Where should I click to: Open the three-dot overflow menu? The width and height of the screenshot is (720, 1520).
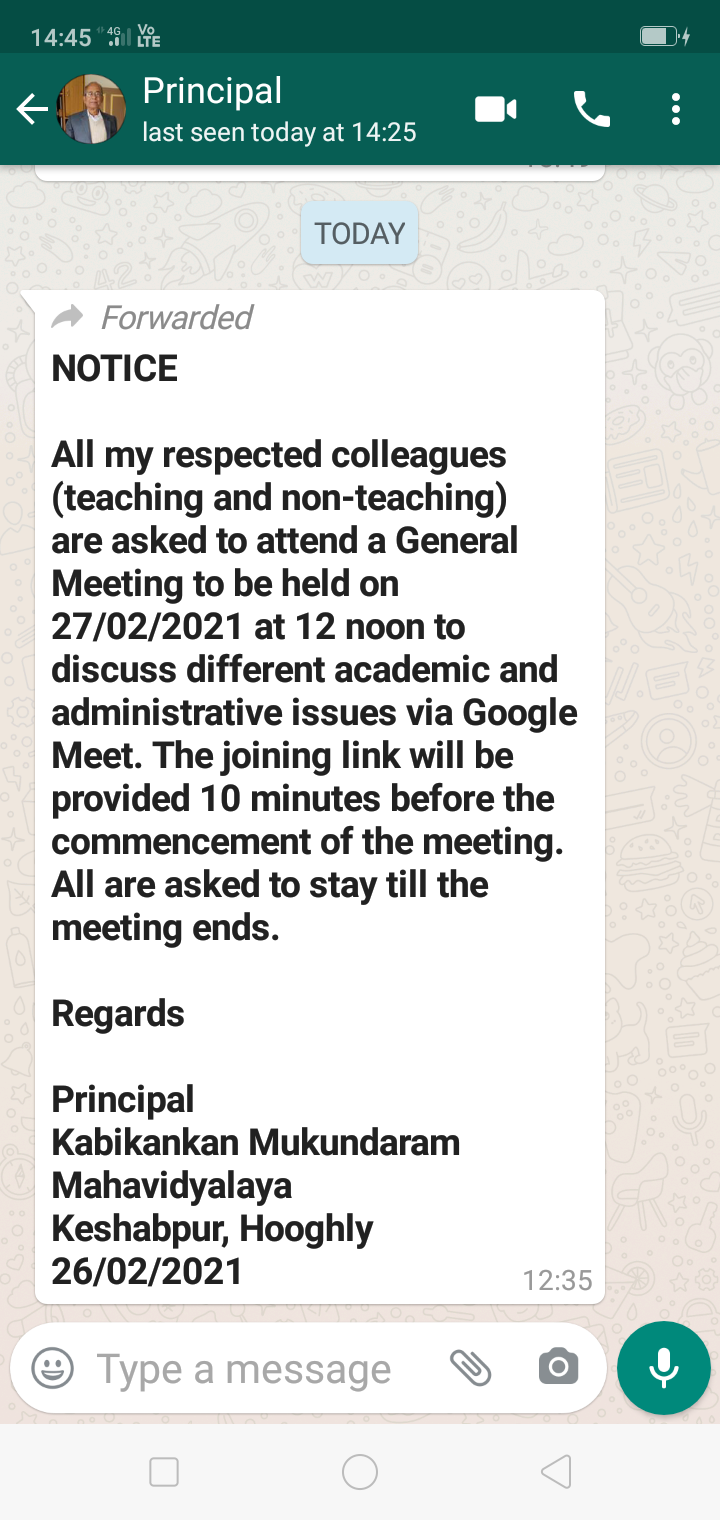tap(676, 109)
